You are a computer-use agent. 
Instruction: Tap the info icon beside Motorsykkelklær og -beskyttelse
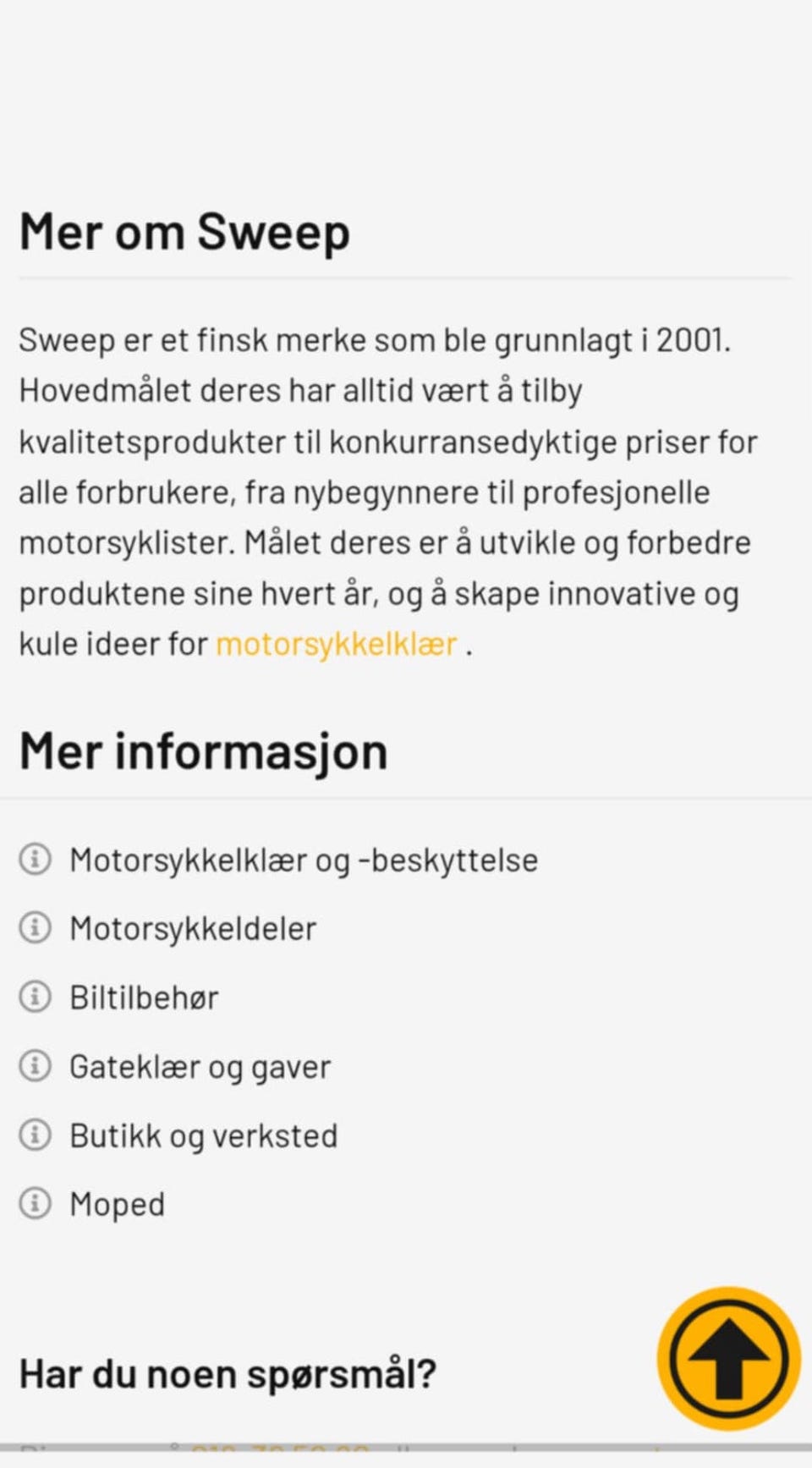[34, 859]
